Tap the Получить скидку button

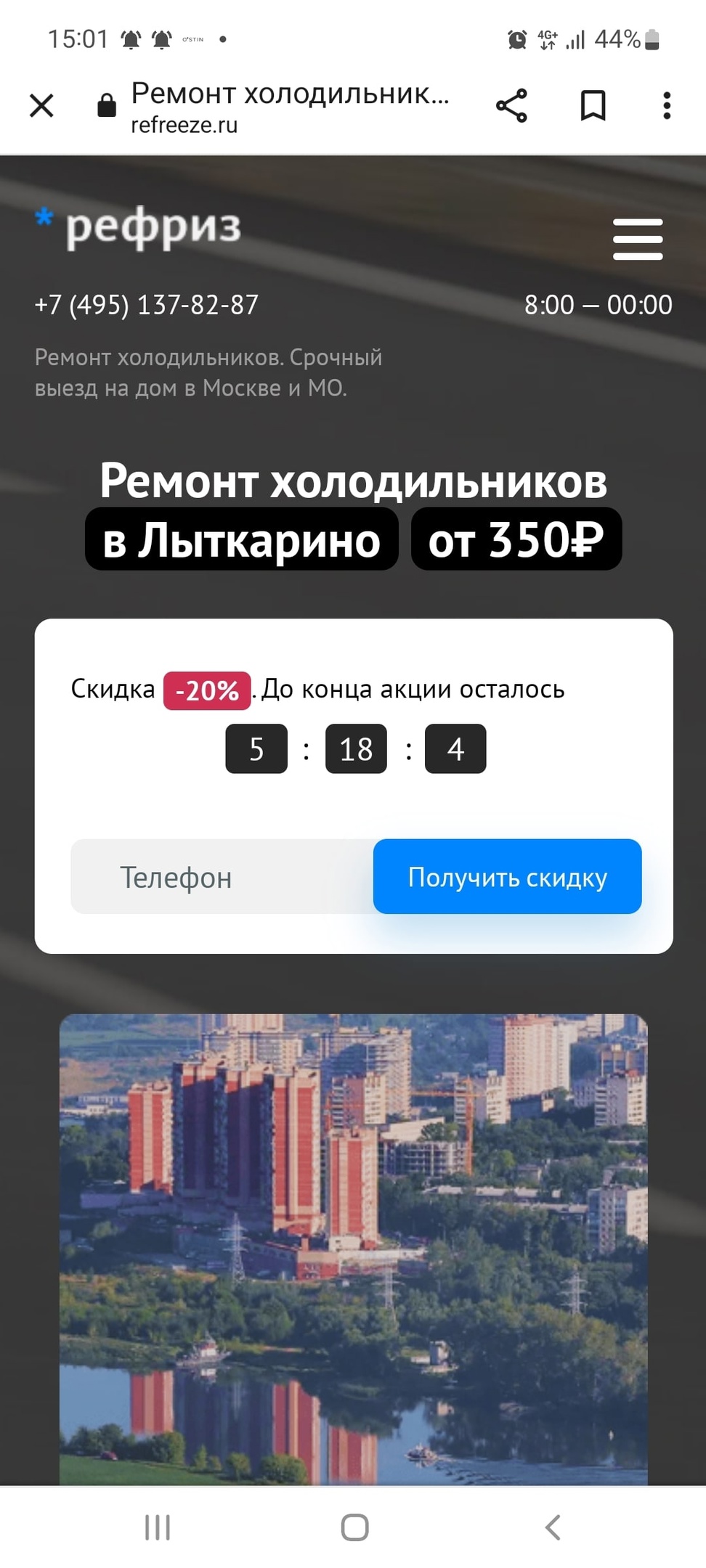point(507,877)
